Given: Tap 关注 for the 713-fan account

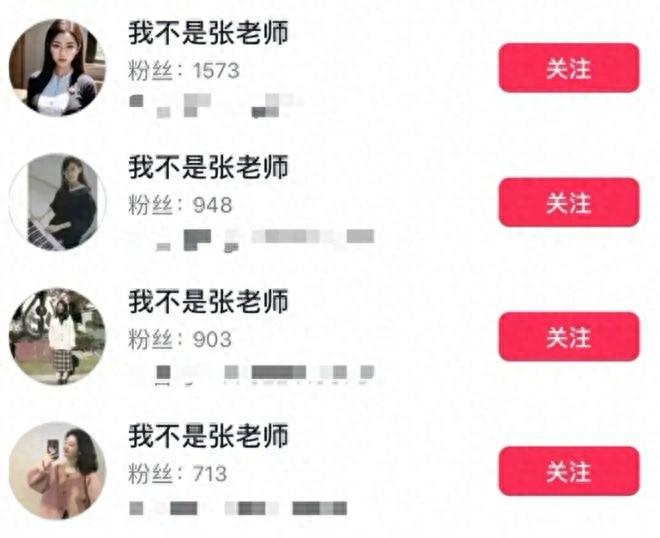Looking at the screenshot, I should pyautogui.click(x=569, y=471).
